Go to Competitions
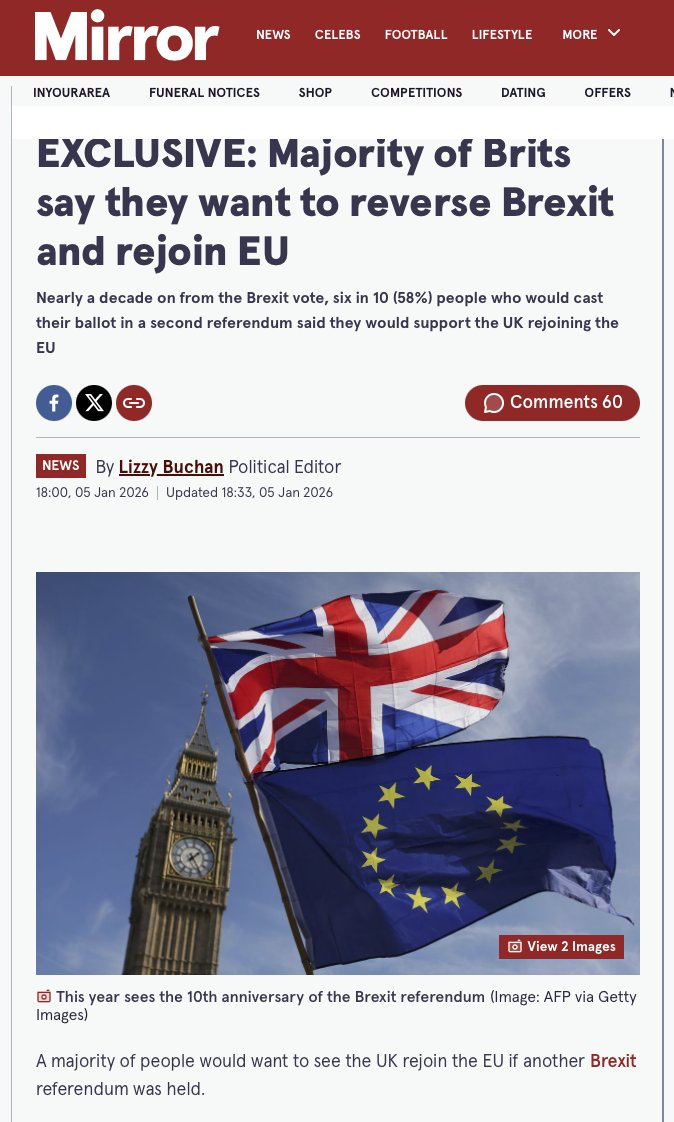This screenshot has height=1122, width=674. tap(416, 93)
